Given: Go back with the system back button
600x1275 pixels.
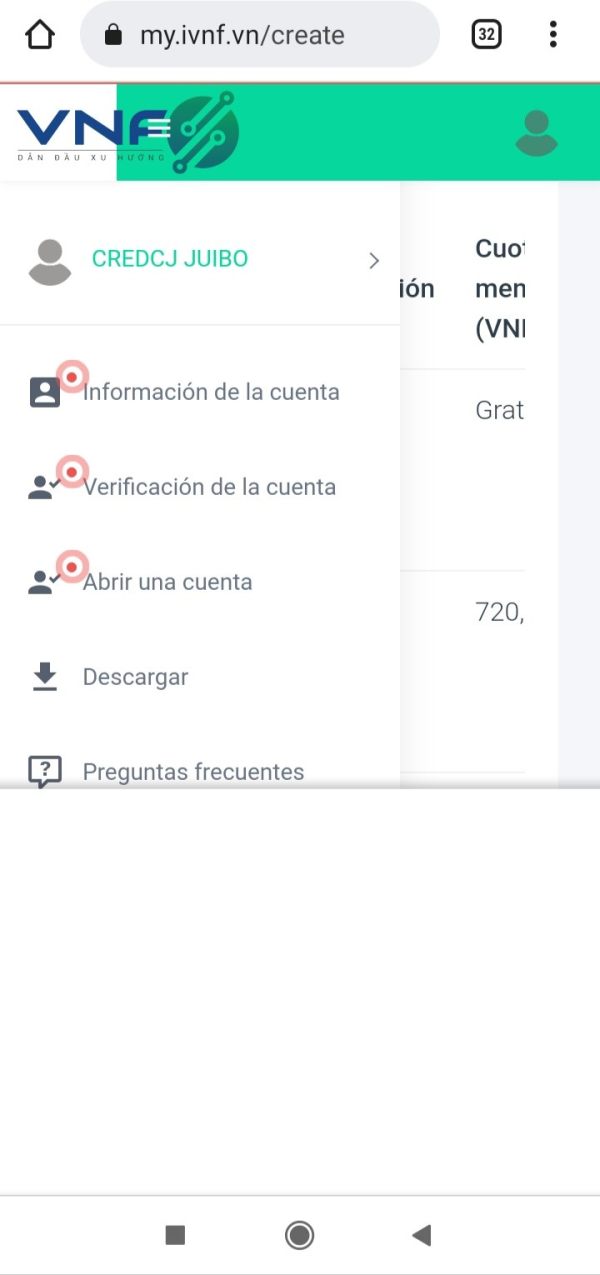Looking at the screenshot, I should coord(421,1235).
